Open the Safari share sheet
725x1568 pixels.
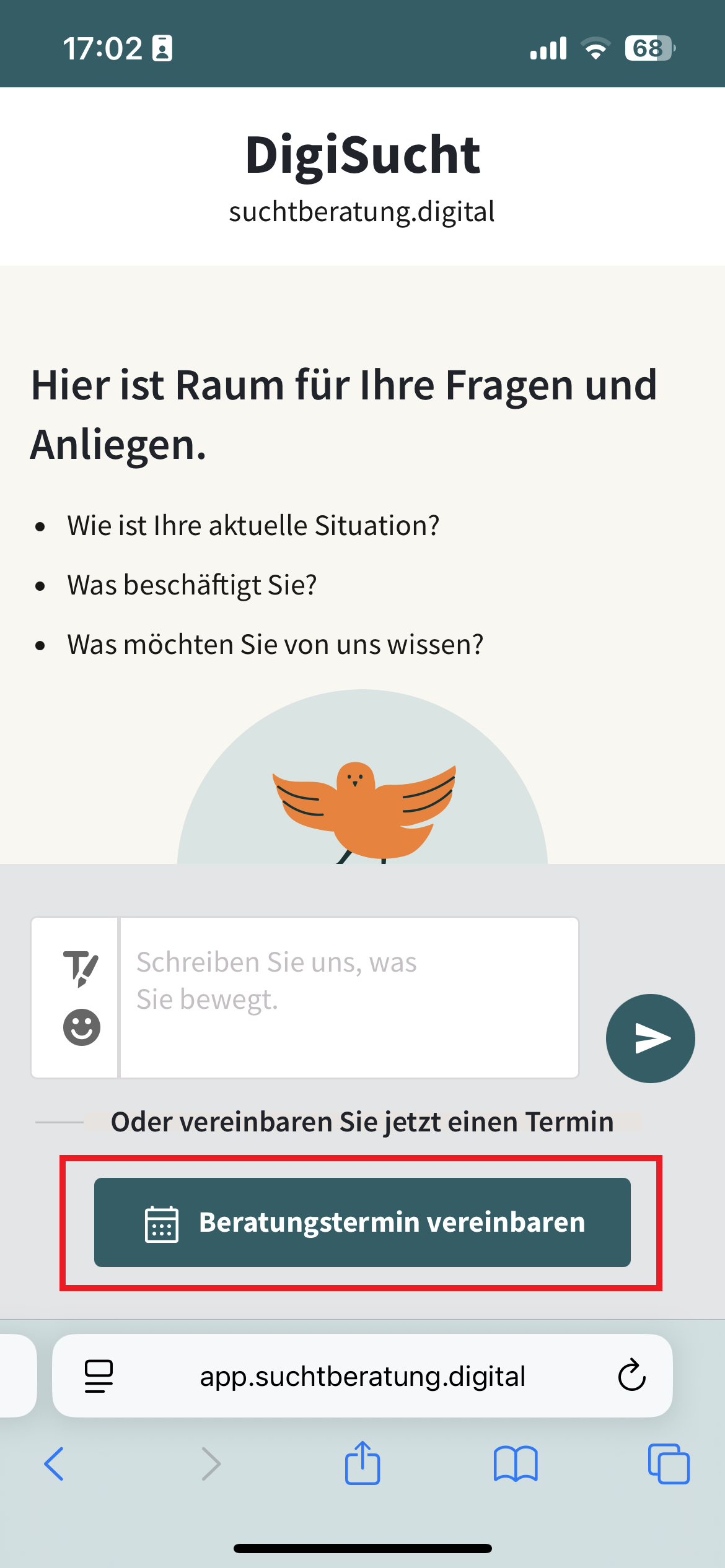coord(362,1463)
